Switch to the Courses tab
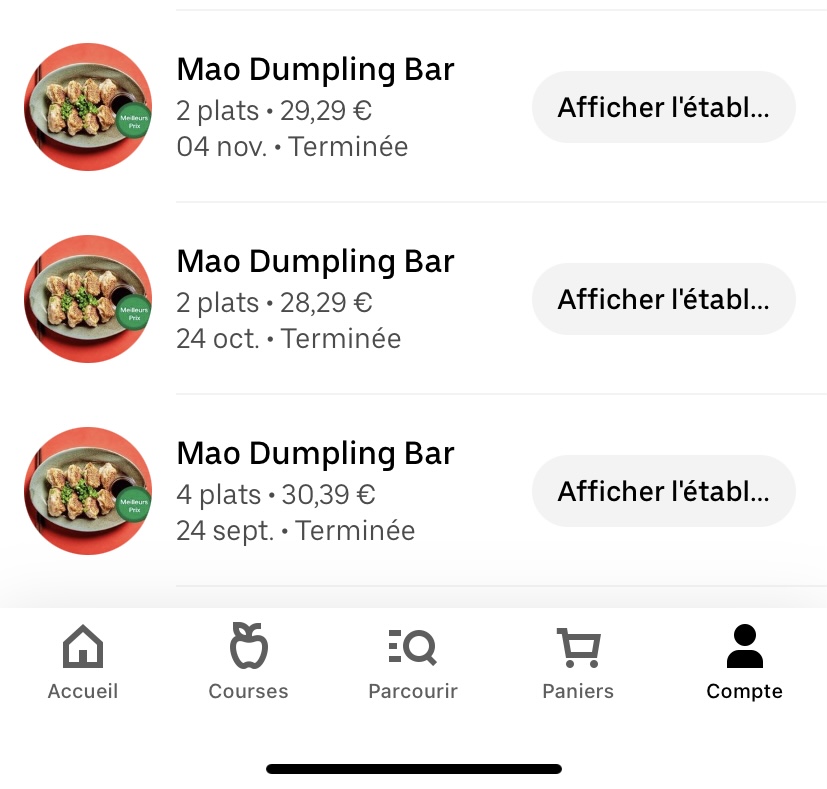 248,662
